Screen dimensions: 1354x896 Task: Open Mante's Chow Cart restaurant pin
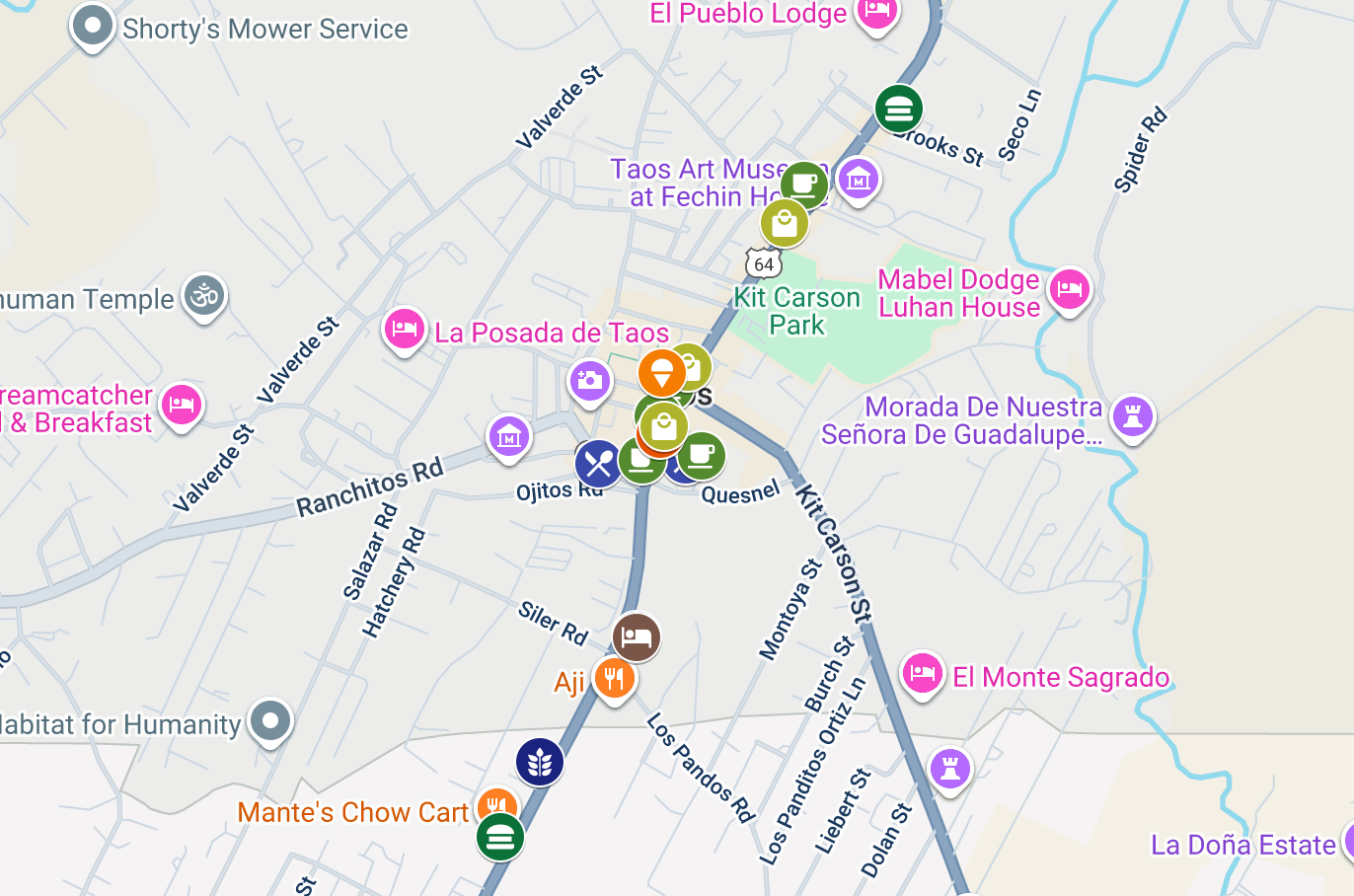[x=496, y=805]
